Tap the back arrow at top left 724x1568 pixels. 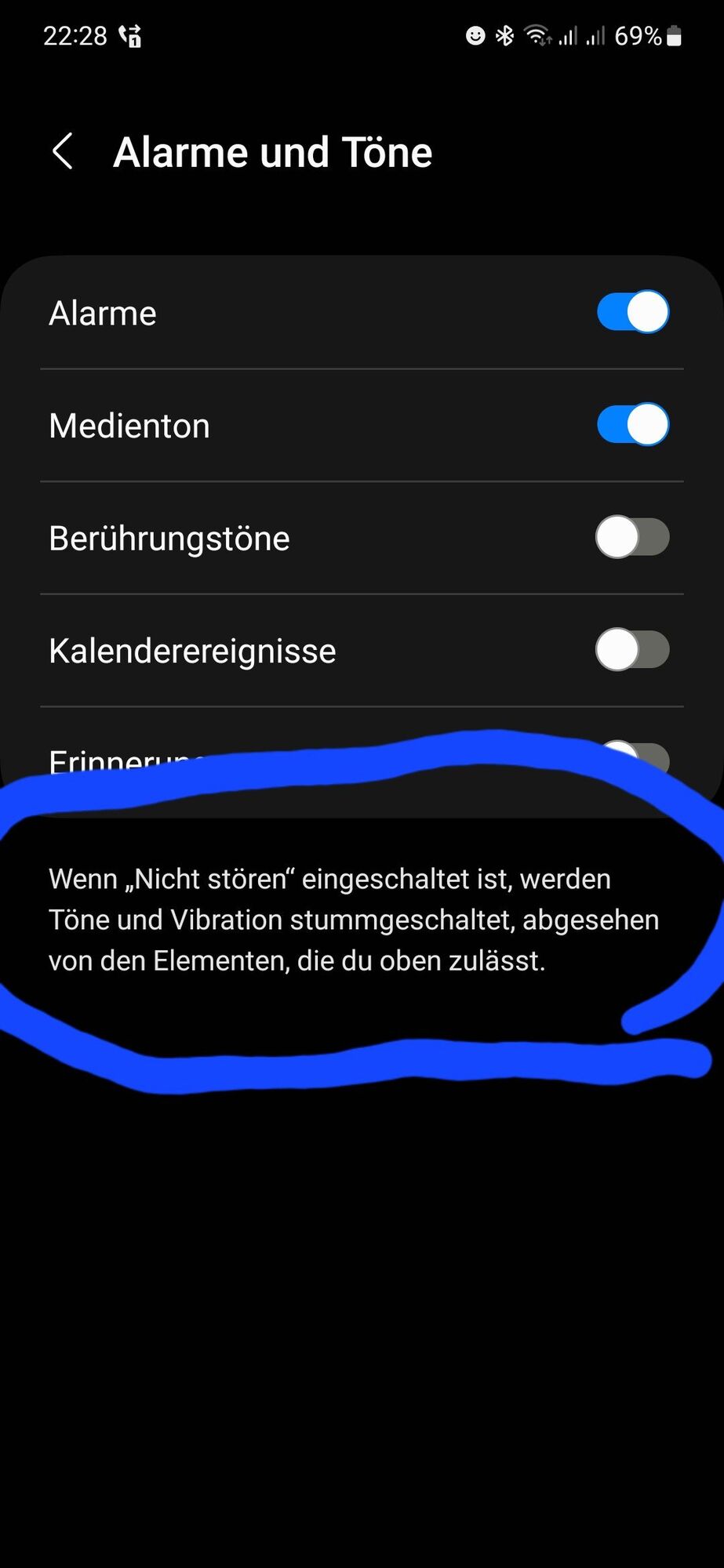pos(62,151)
